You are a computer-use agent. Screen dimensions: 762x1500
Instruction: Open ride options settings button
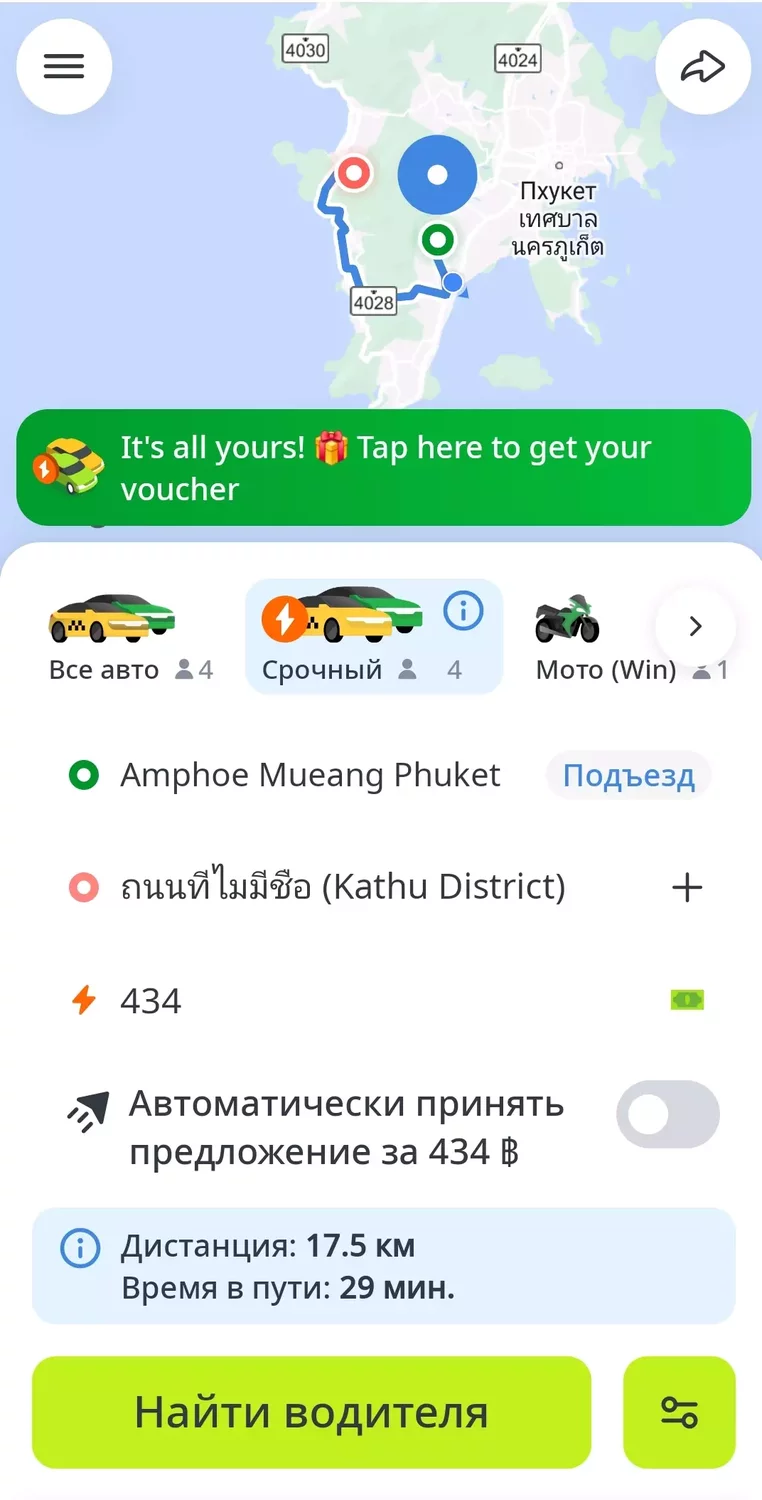pyautogui.click(x=679, y=1412)
